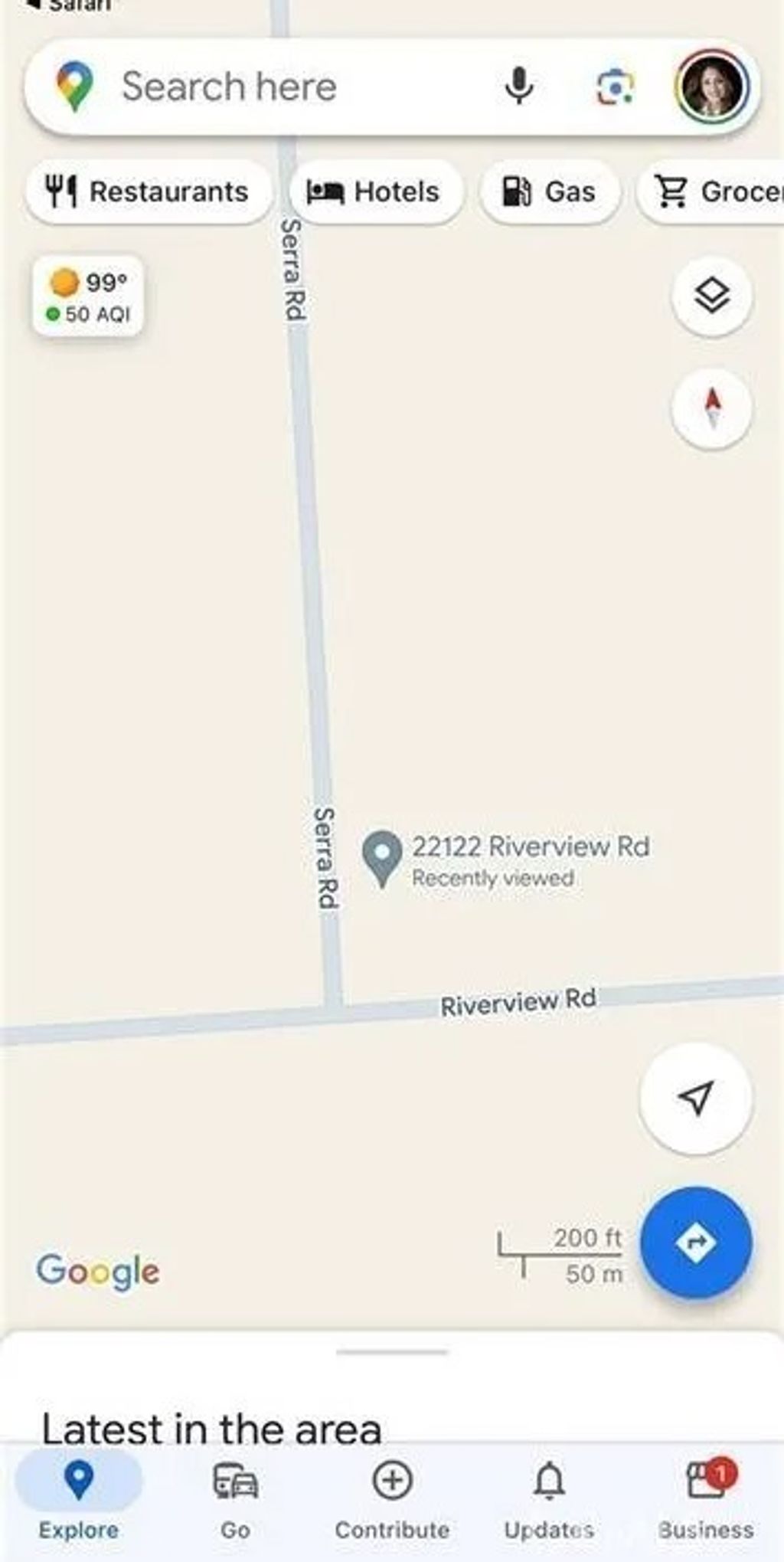784x1562 pixels.
Task: Tap the Groceries category chip
Action: tap(712, 192)
